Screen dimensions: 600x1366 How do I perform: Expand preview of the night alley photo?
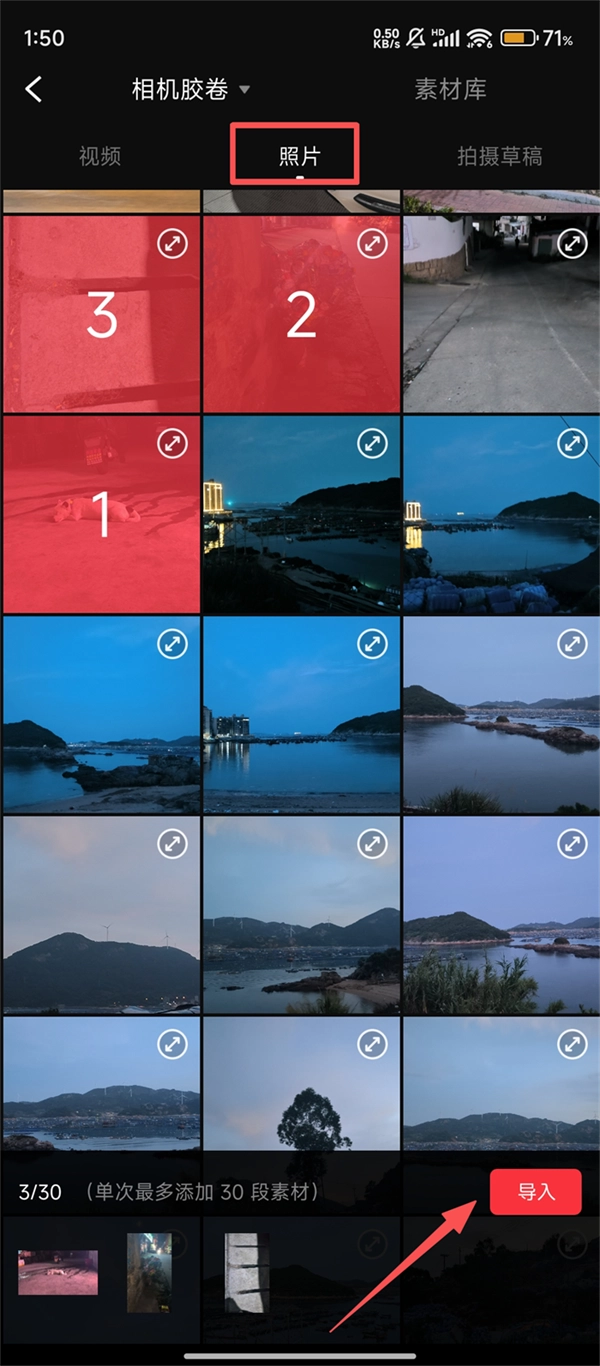coord(572,243)
